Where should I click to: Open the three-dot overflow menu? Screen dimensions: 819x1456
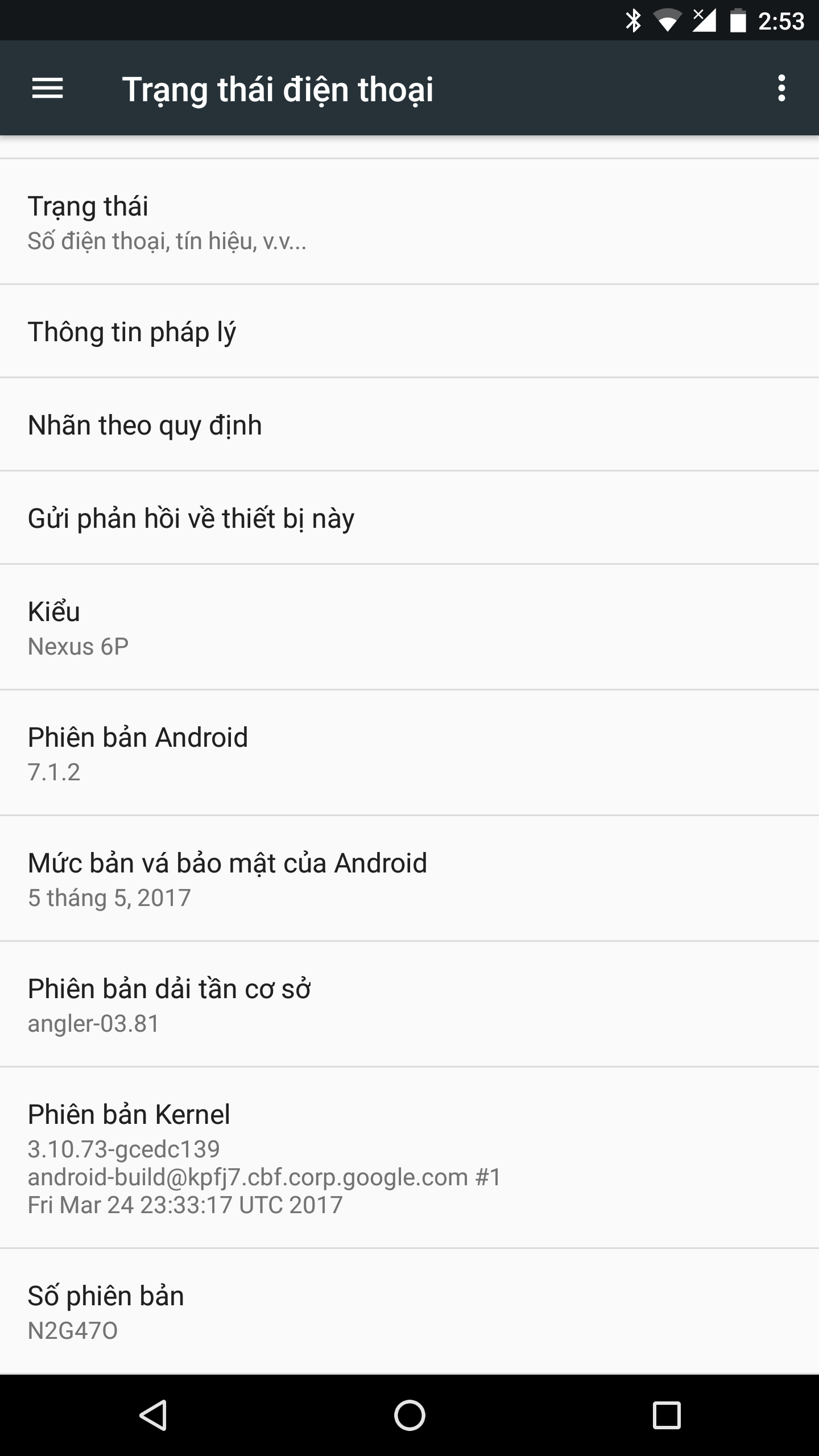tap(781, 88)
